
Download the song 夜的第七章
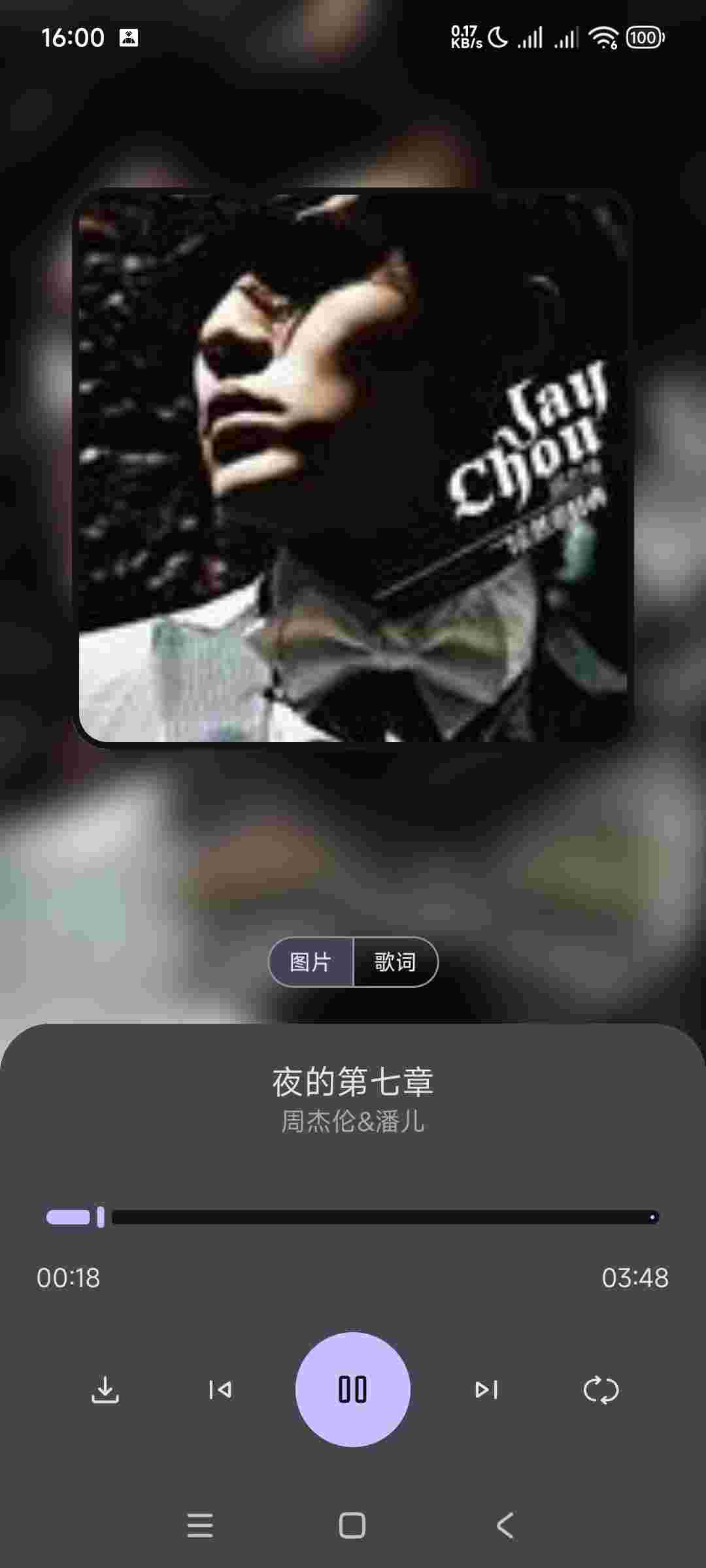[105, 1390]
